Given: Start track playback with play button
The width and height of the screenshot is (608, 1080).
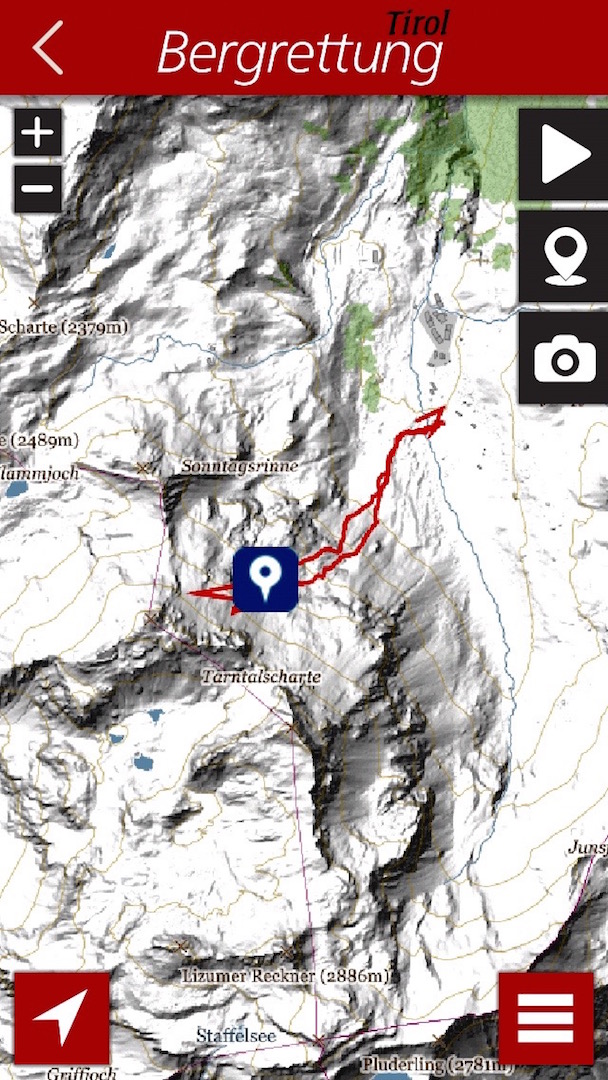Looking at the screenshot, I should tap(563, 155).
